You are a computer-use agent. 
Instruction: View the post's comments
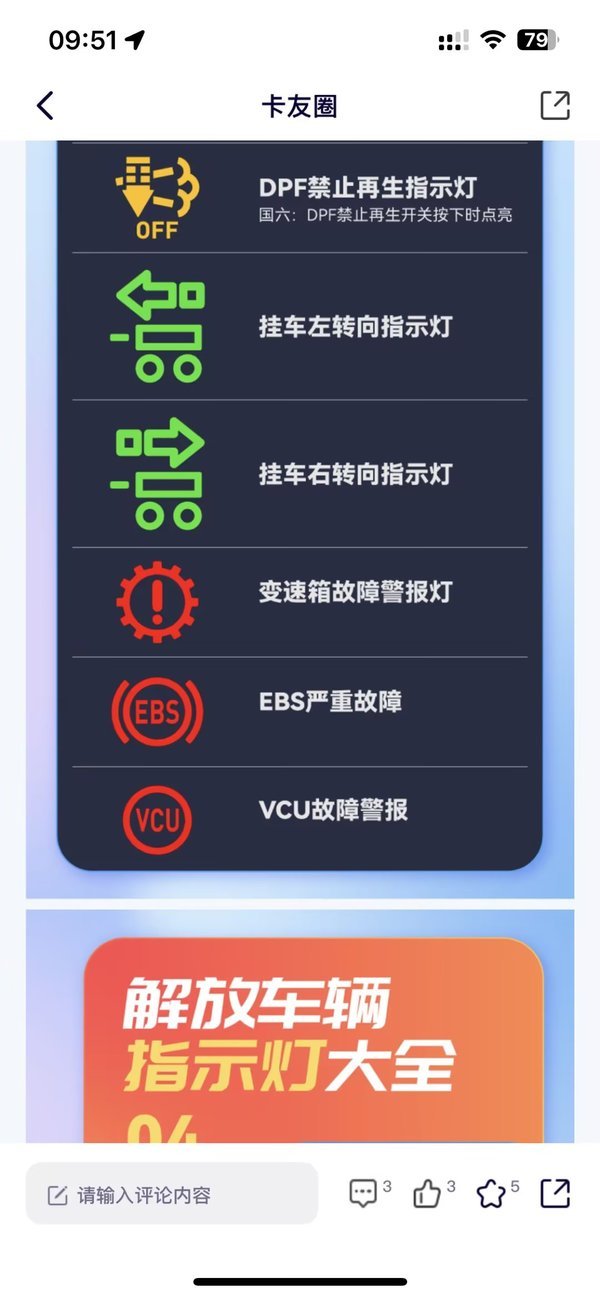pos(363,1193)
